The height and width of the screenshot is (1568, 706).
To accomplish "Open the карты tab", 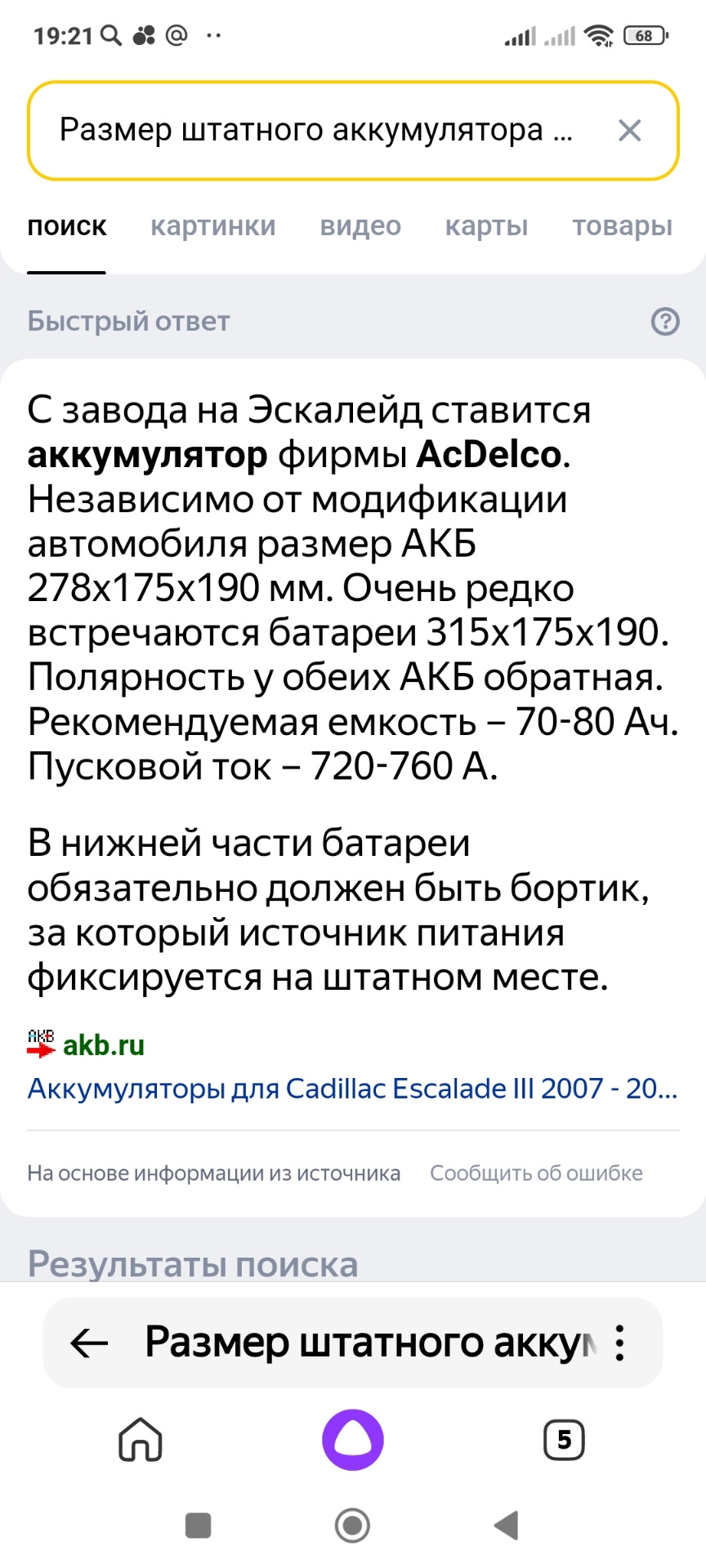I will coord(486,226).
